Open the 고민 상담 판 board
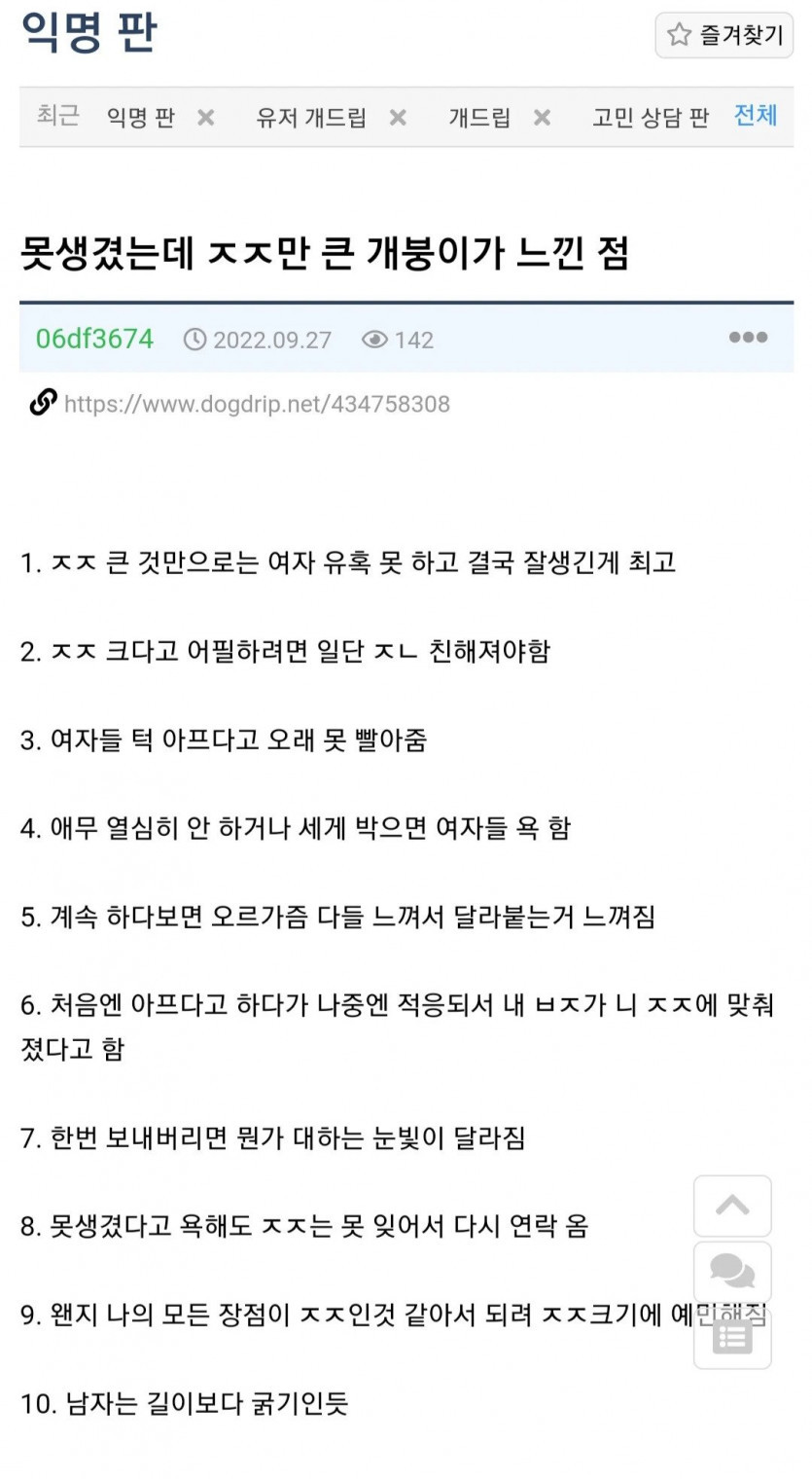Image resolution: width=812 pixels, height=1479 pixels. click(x=651, y=118)
